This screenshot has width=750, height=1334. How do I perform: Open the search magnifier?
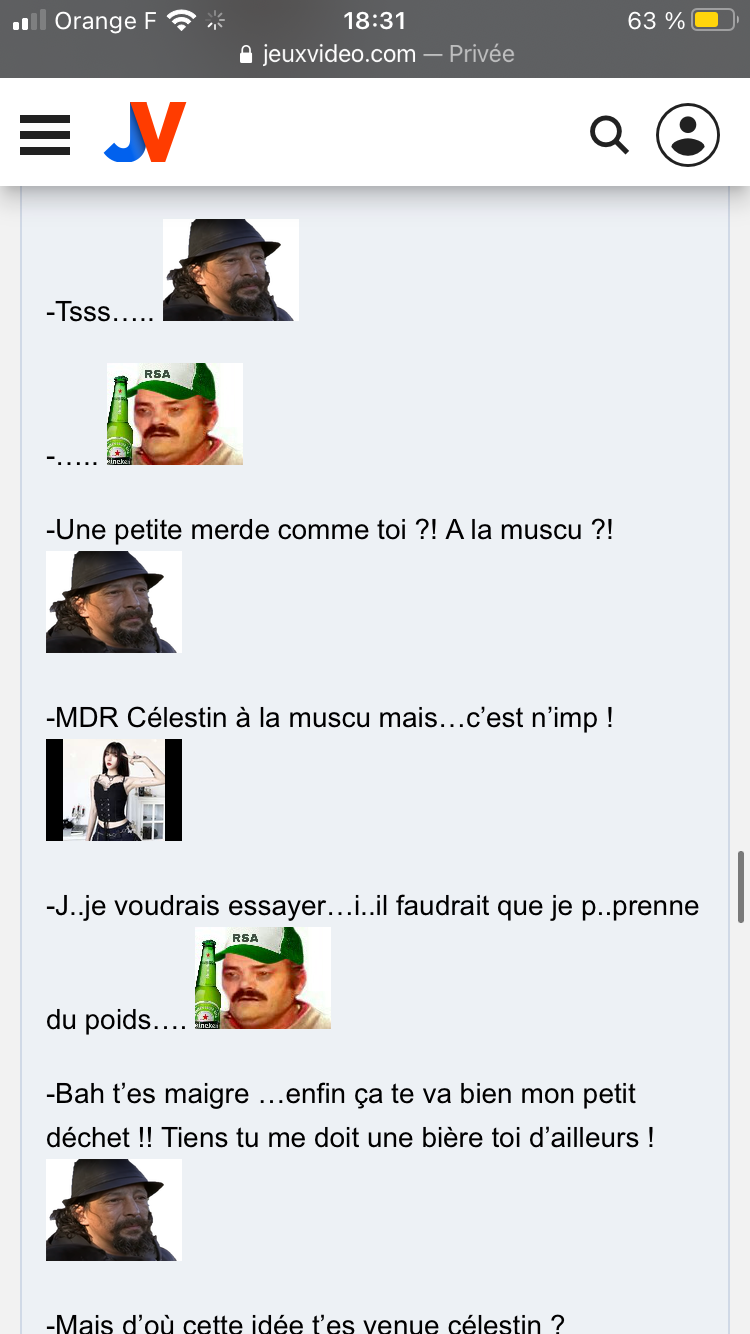tap(608, 134)
